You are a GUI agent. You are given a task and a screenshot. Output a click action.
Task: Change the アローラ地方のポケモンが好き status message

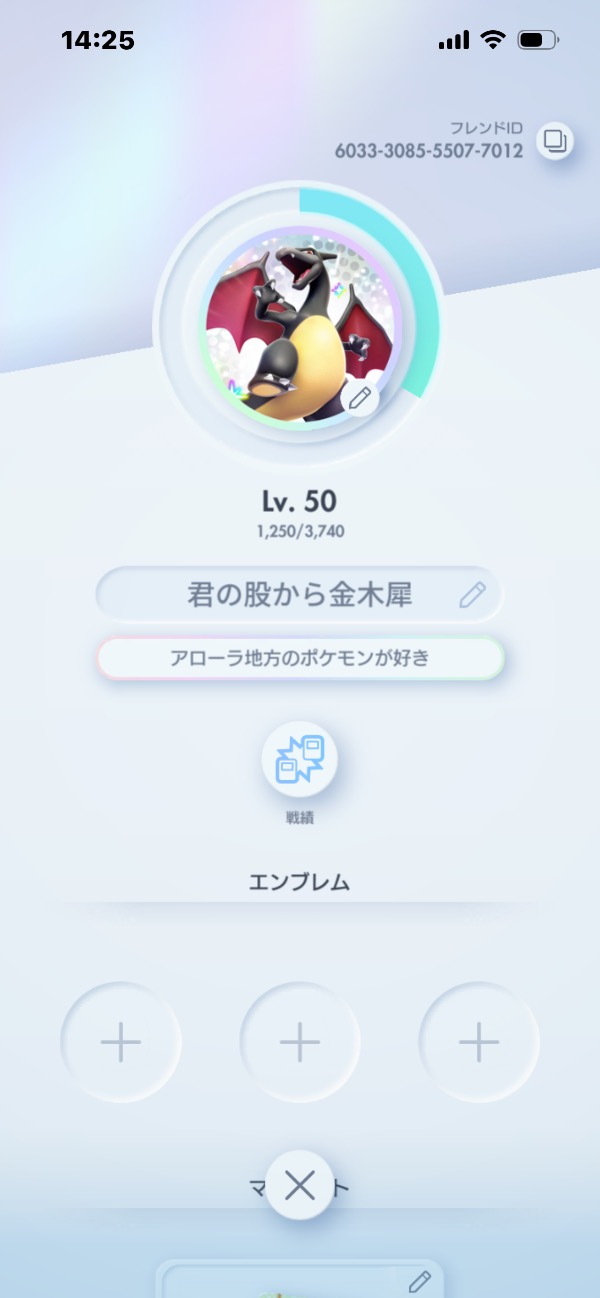coord(300,659)
